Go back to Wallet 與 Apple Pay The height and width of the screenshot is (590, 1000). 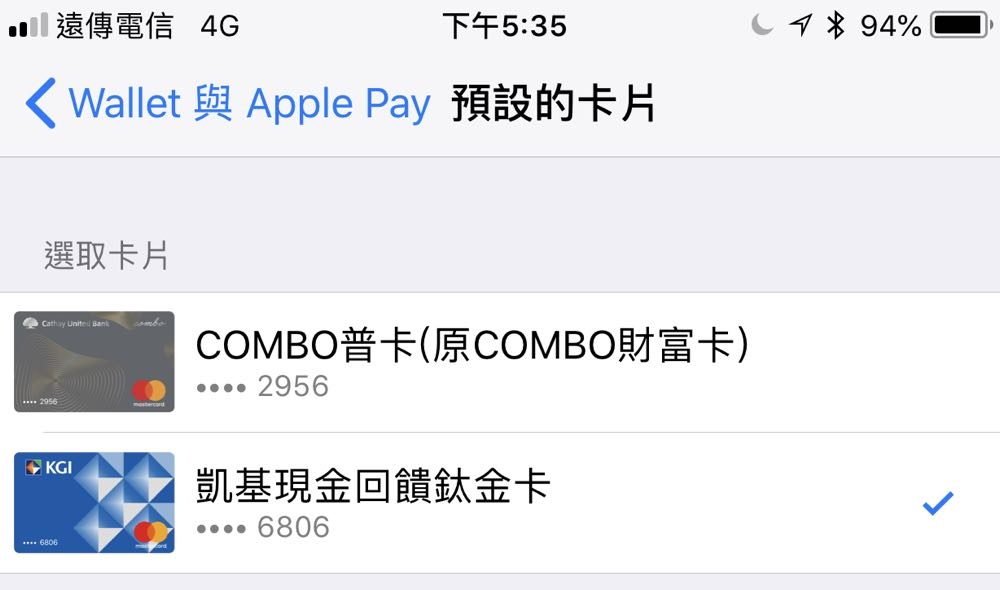click(x=228, y=104)
